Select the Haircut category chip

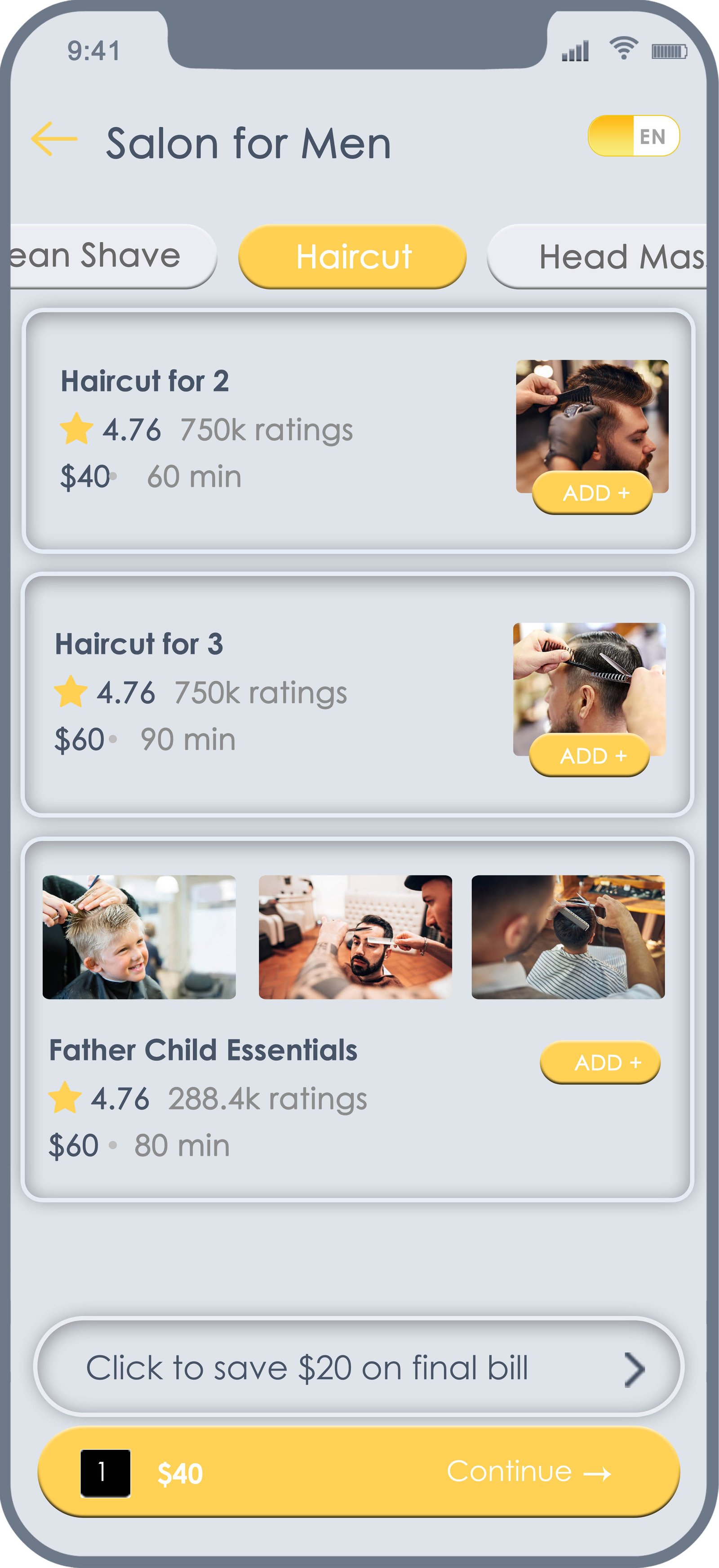tap(352, 257)
